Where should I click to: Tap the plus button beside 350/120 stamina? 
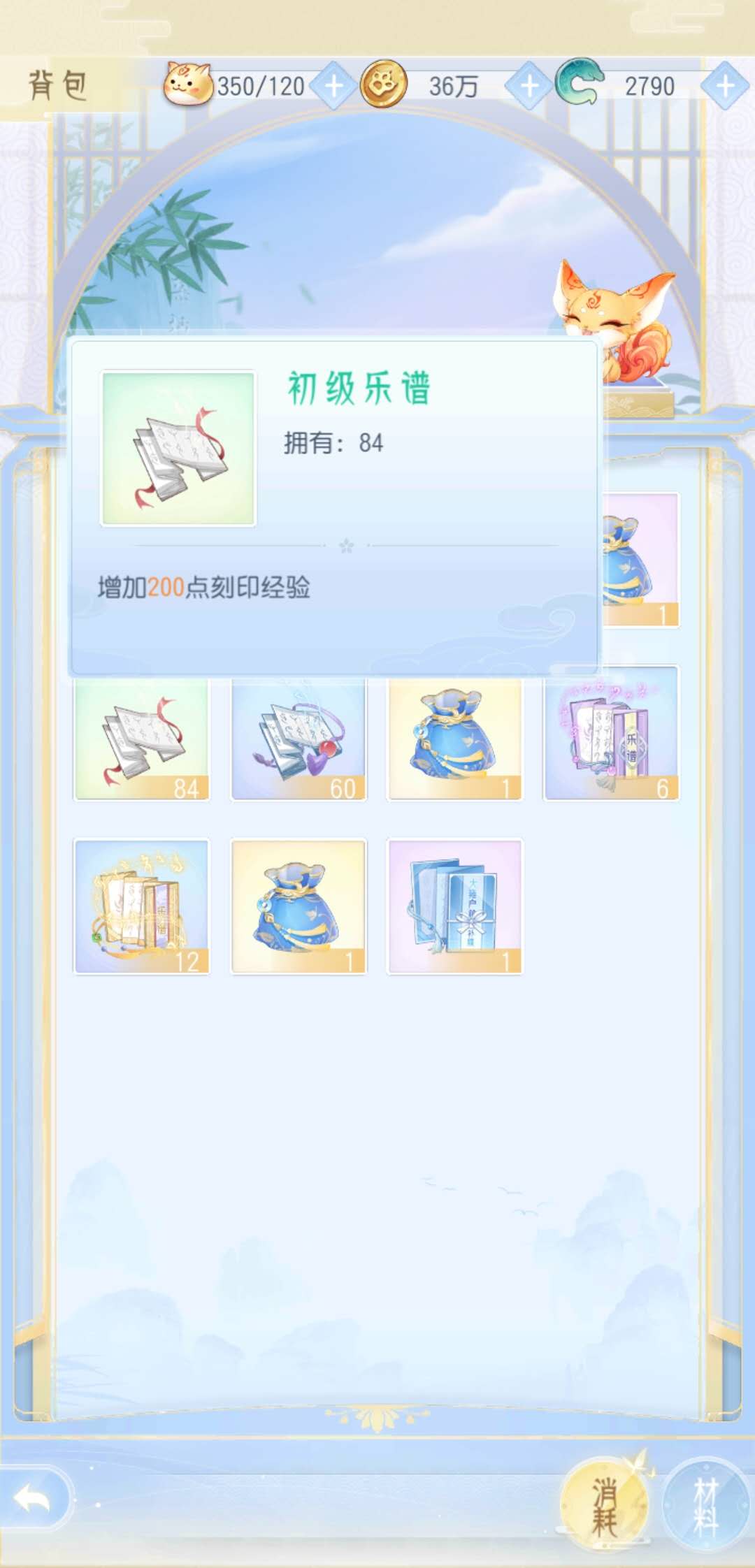point(333,86)
